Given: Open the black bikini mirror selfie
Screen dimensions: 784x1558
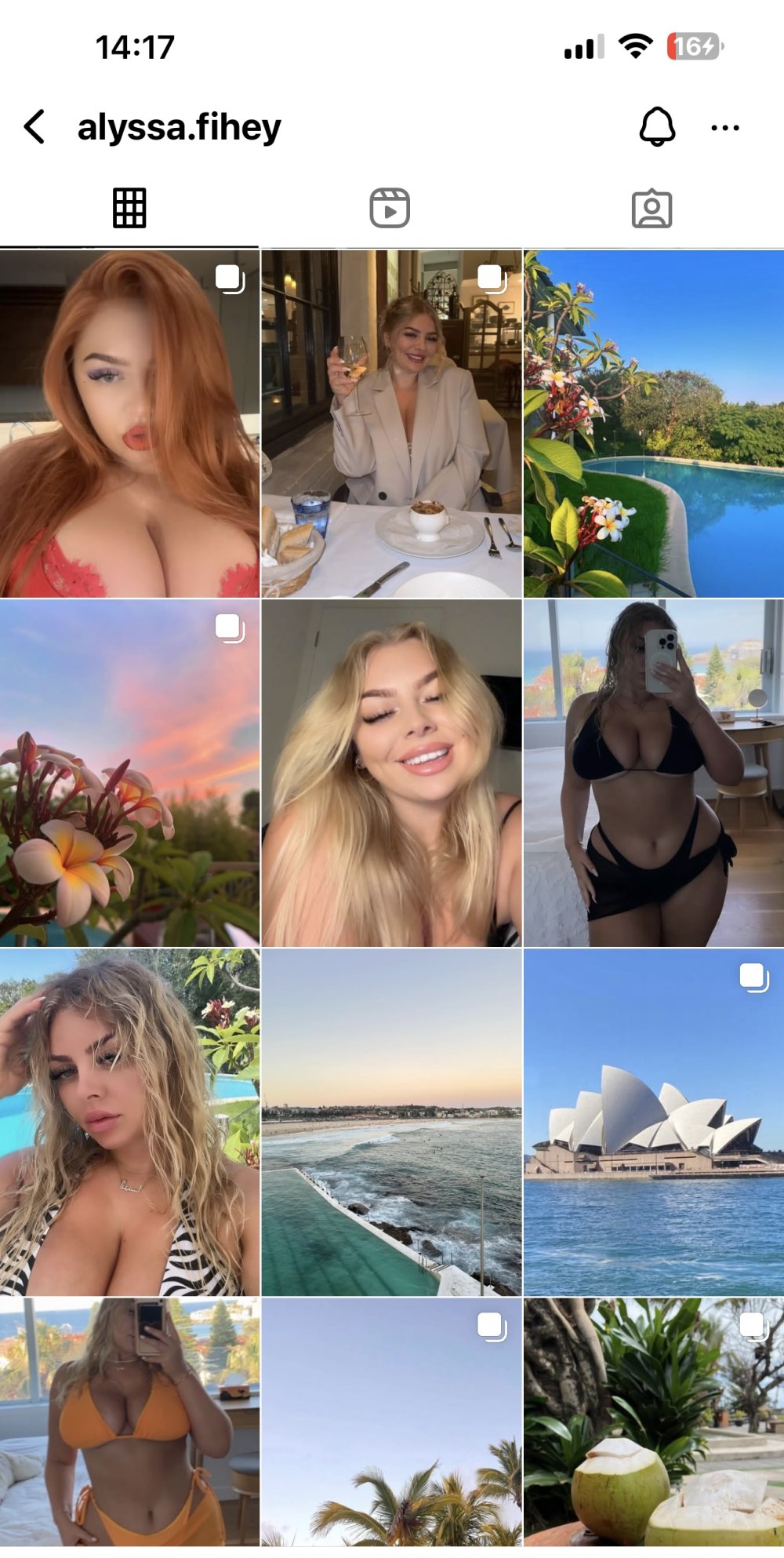Looking at the screenshot, I should (x=653, y=773).
